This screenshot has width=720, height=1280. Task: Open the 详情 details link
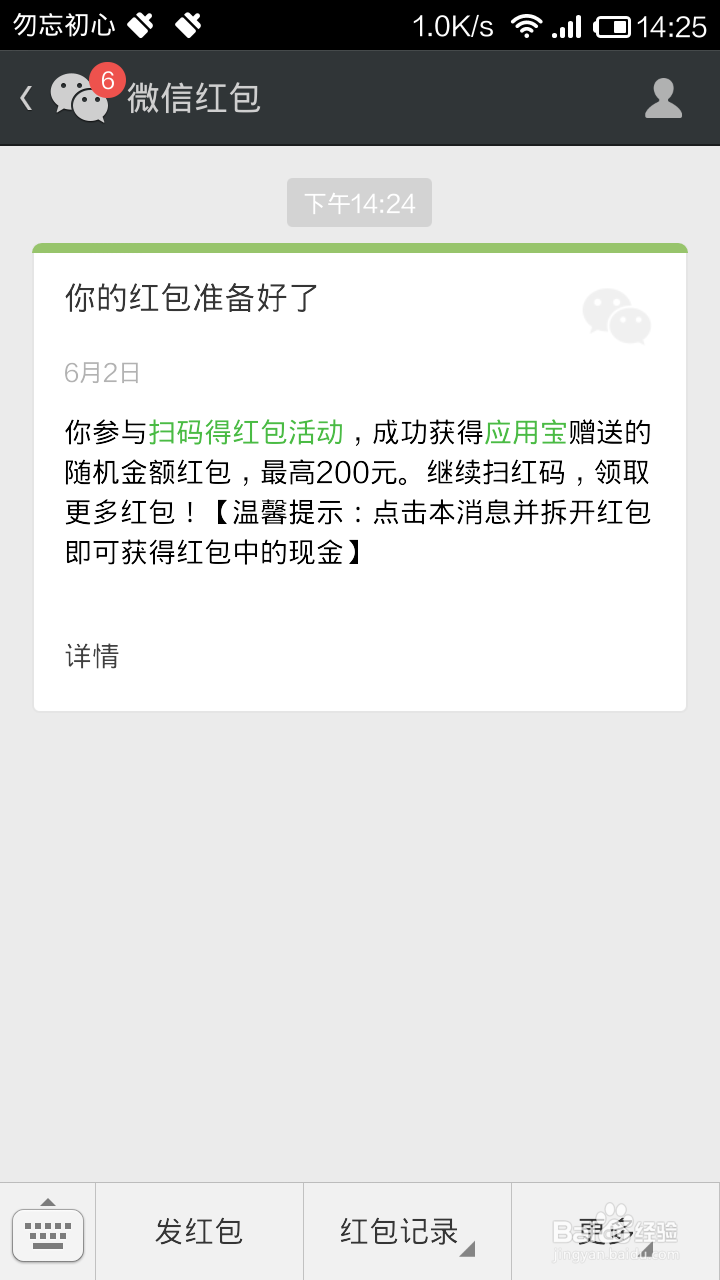(91, 657)
